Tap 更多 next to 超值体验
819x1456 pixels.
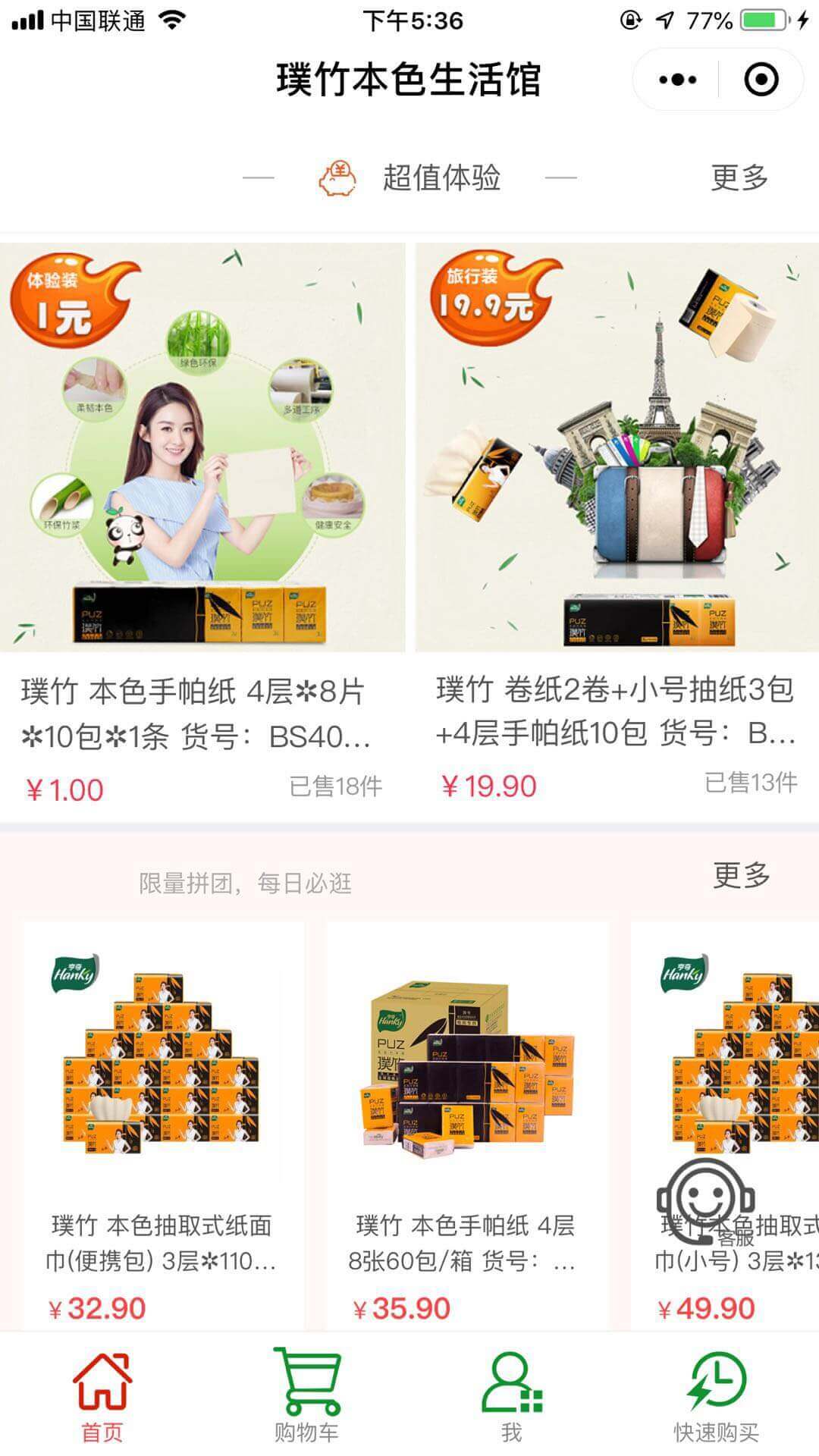pos(739,177)
